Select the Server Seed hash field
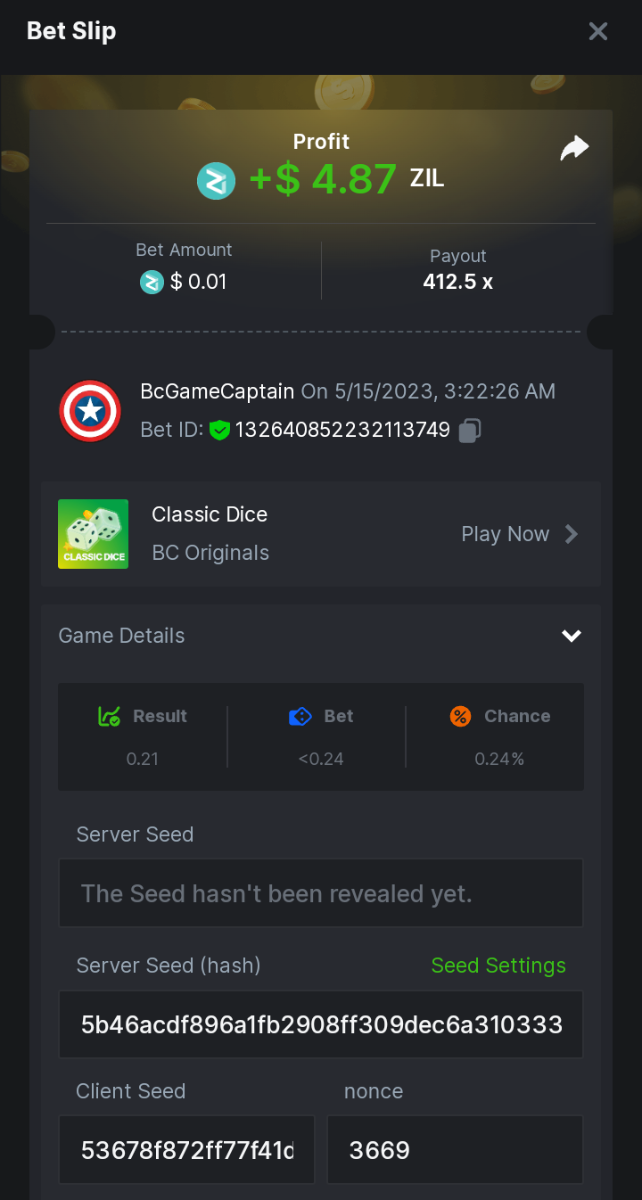 coord(321,1025)
